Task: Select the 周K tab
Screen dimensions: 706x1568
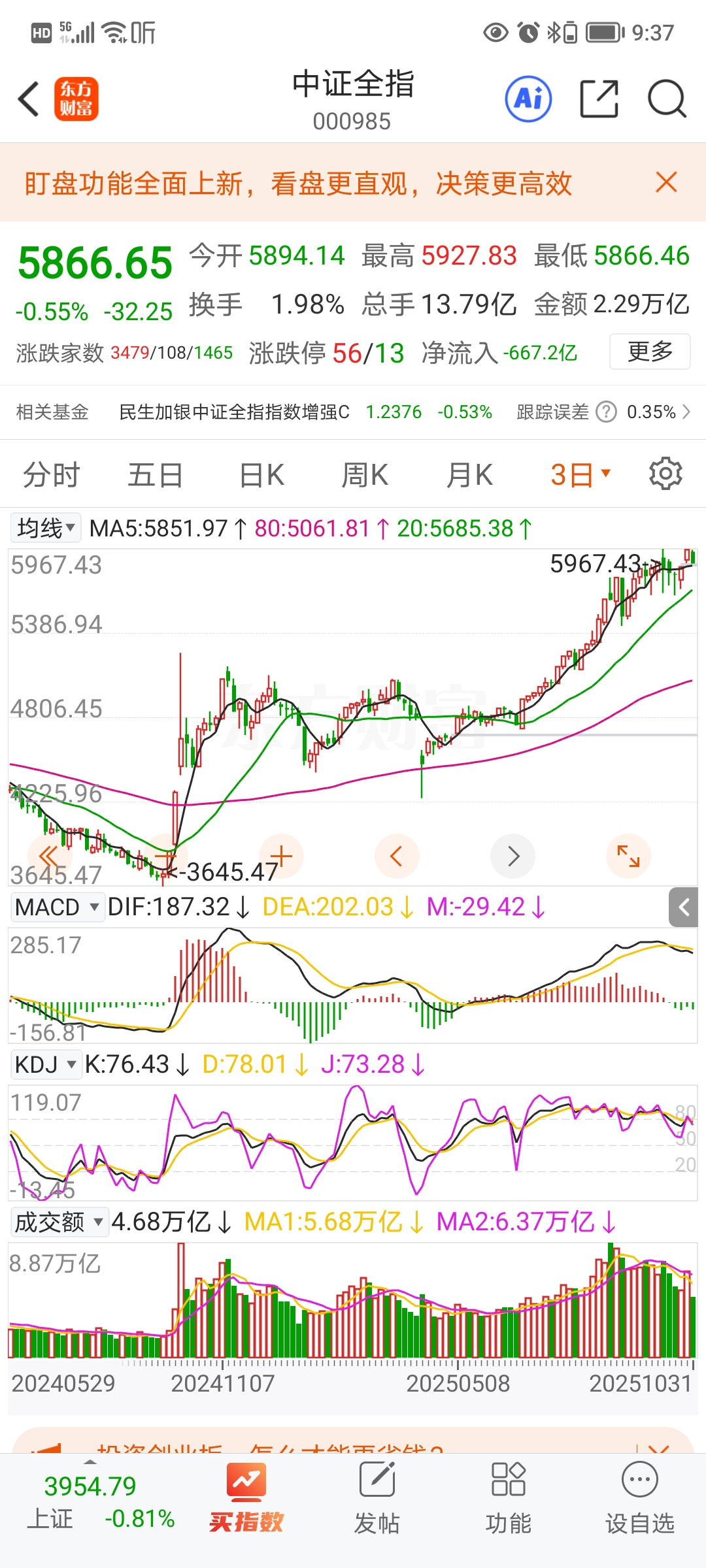Action: tap(365, 475)
